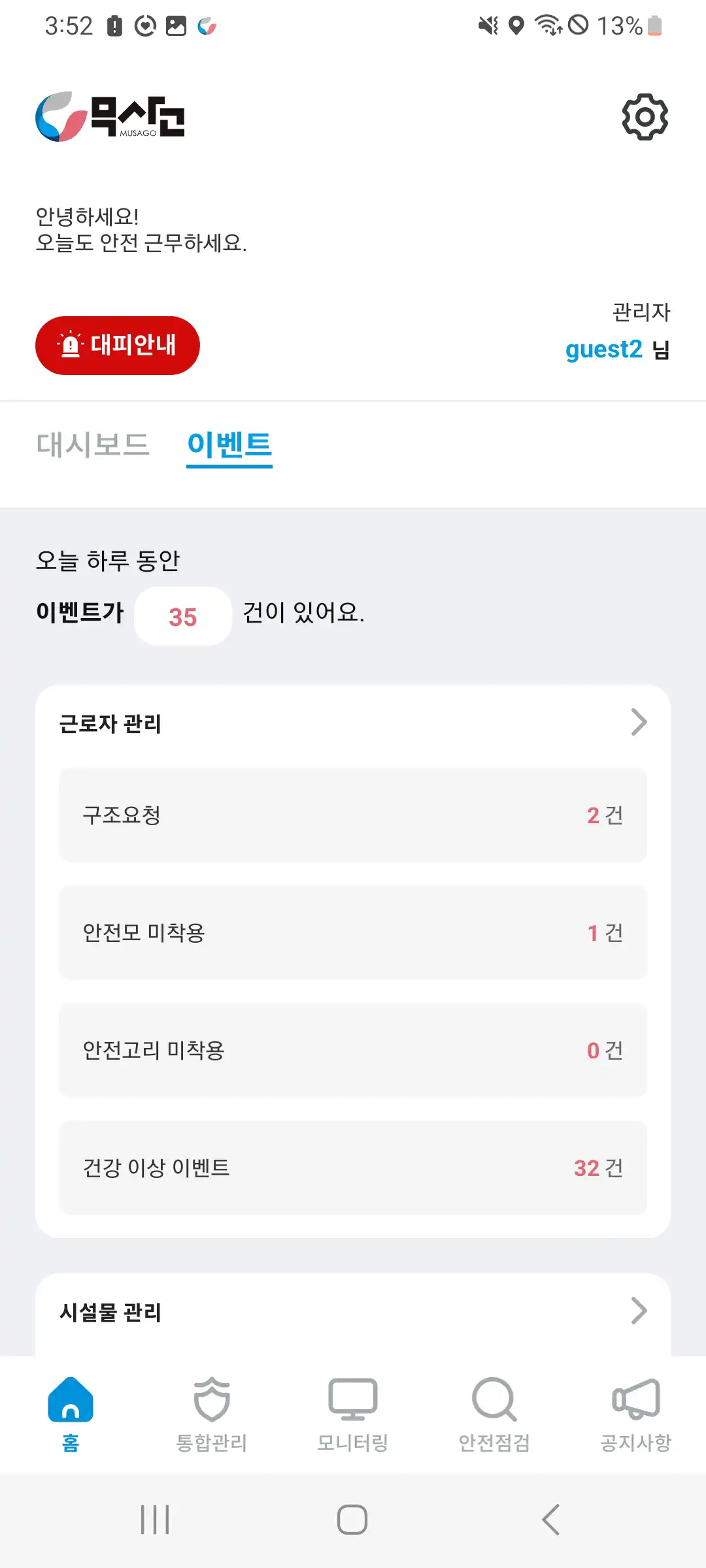The image size is (706, 1568).
Task: Open the settings gear icon
Action: [645, 117]
